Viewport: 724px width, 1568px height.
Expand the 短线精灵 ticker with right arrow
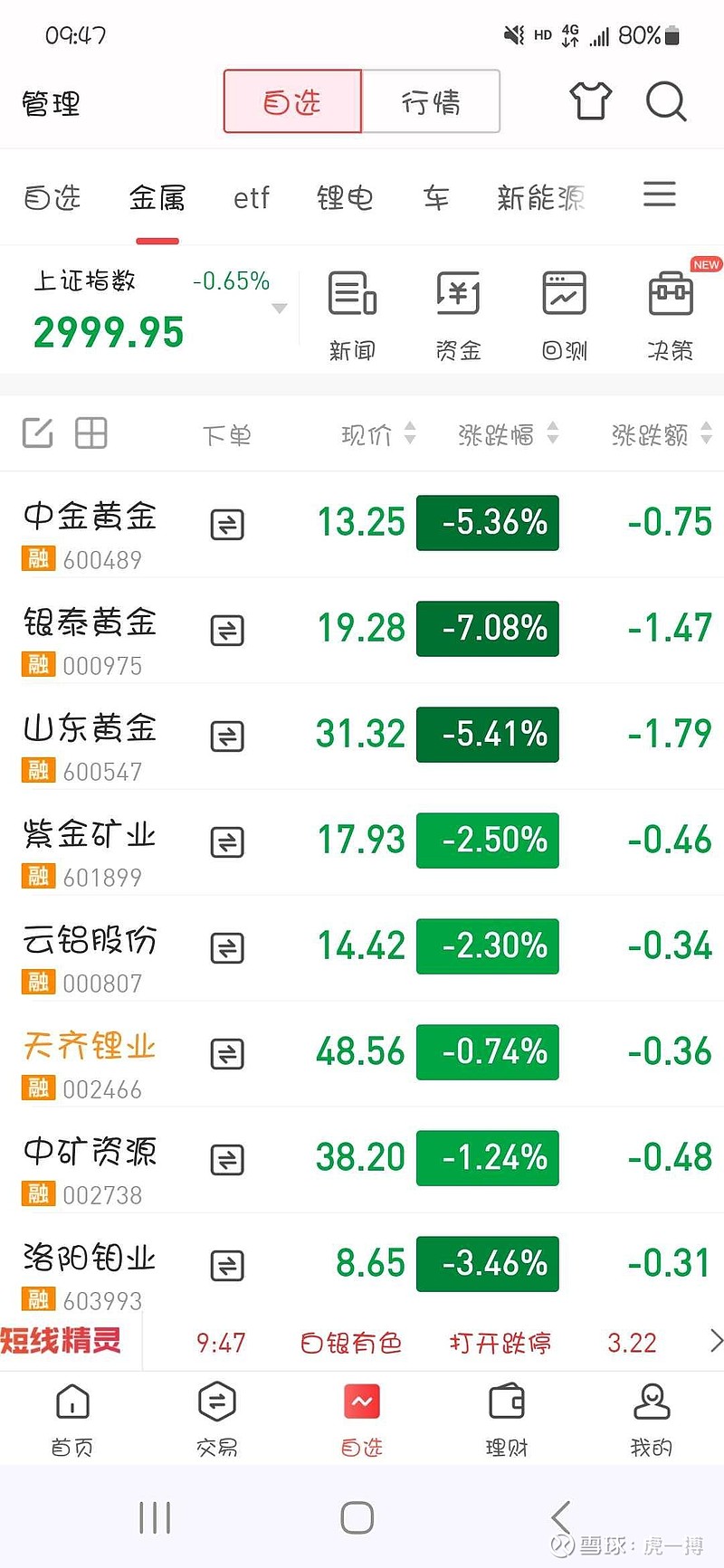[713, 1343]
